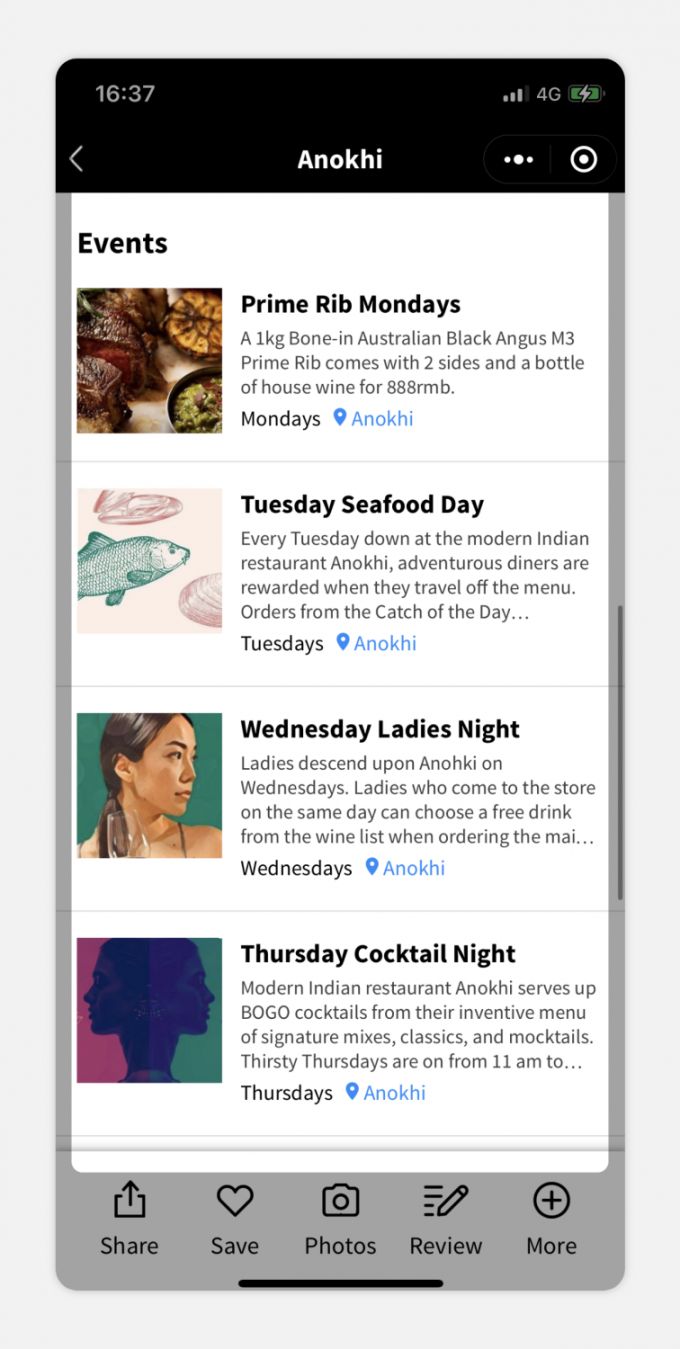680x1349 pixels.
Task: Close the mini program with the circle button
Action: point(583,160)
